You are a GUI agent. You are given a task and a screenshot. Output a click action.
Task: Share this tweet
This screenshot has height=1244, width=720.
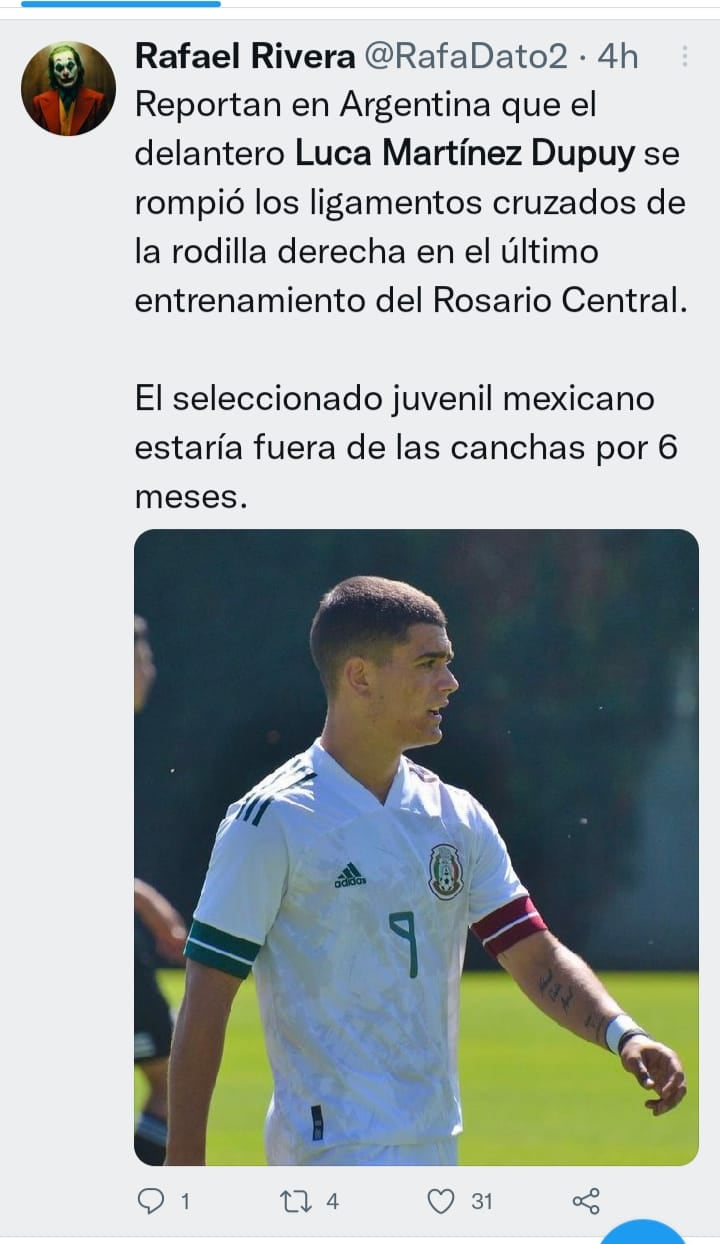tap(586, 1201)
